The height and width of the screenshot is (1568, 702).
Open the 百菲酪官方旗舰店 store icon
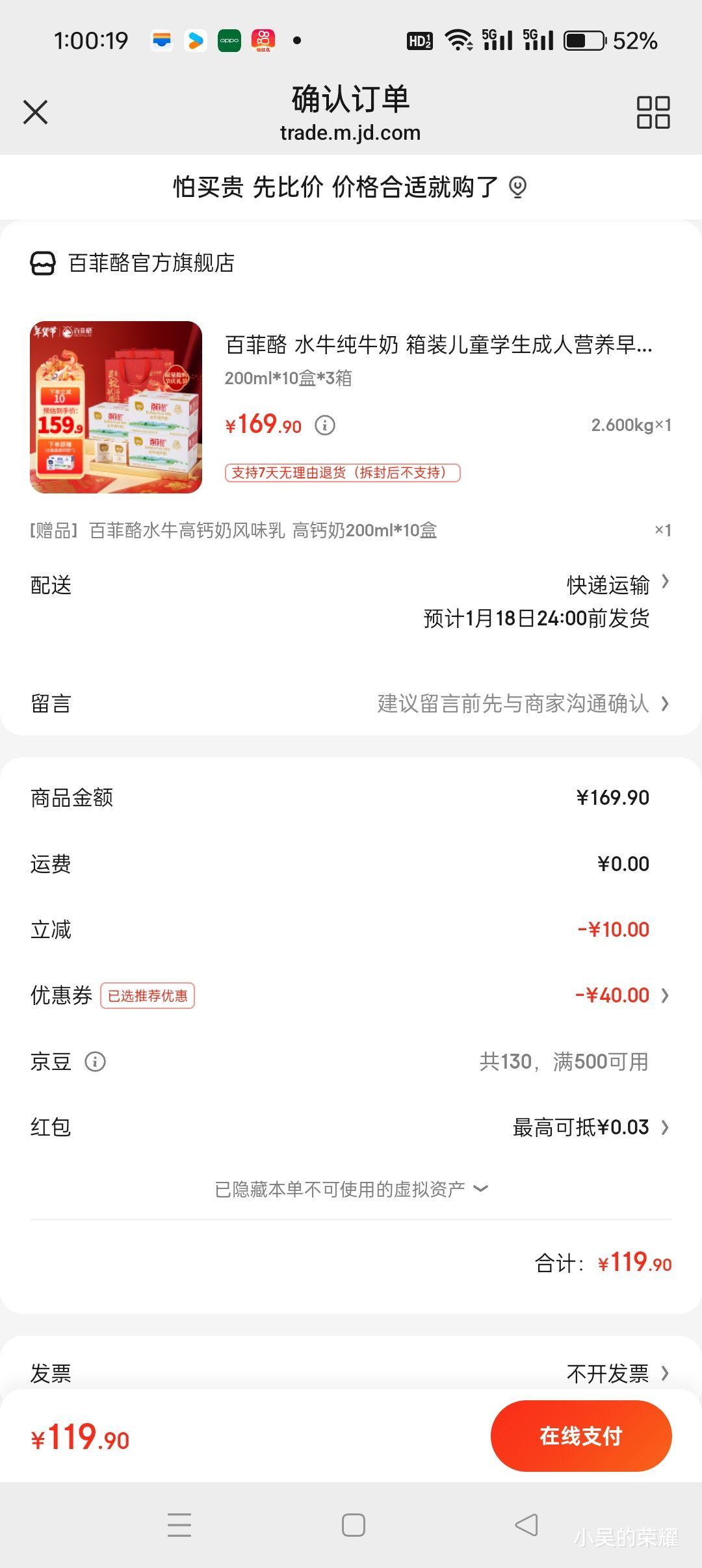tap(43, 263)
